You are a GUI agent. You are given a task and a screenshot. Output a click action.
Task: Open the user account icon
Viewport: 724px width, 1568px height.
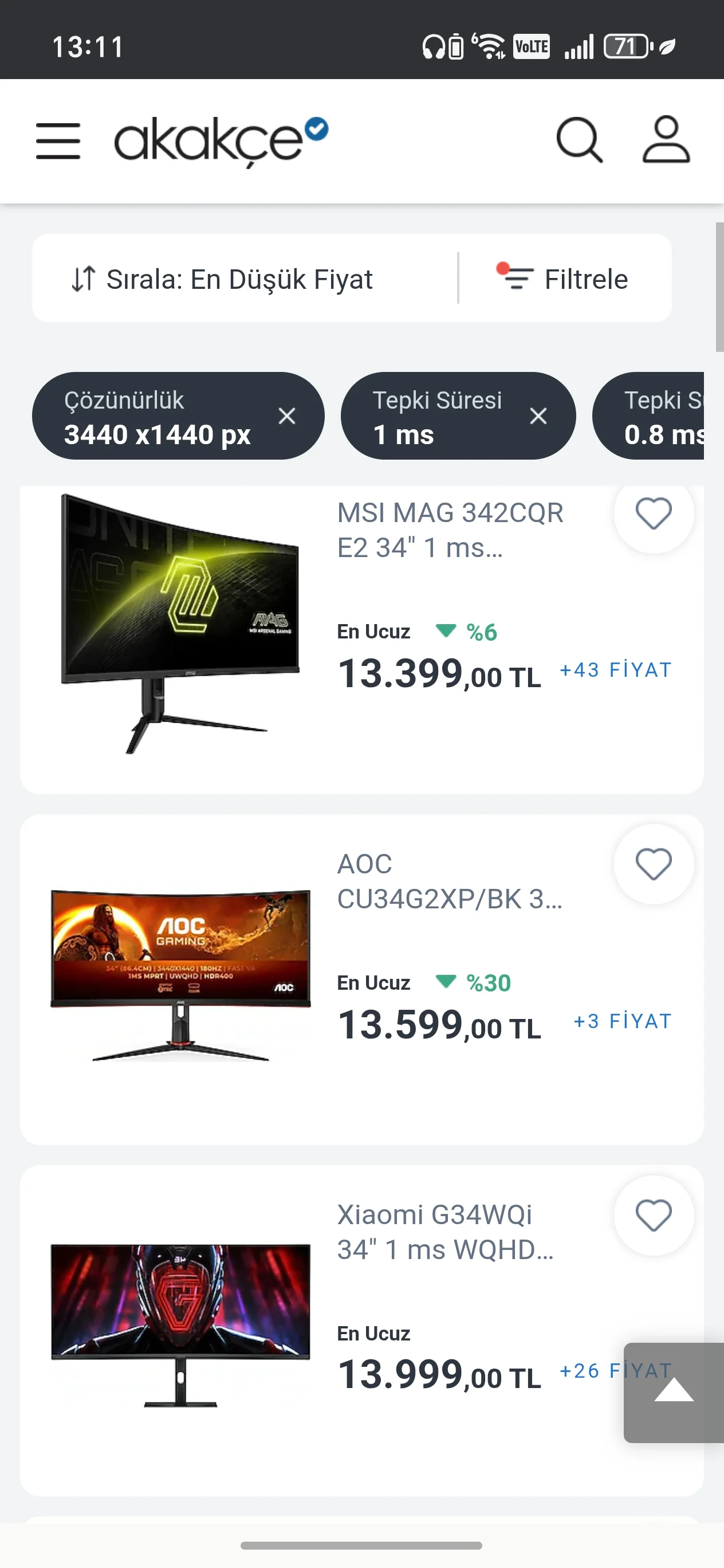point(666,140)
